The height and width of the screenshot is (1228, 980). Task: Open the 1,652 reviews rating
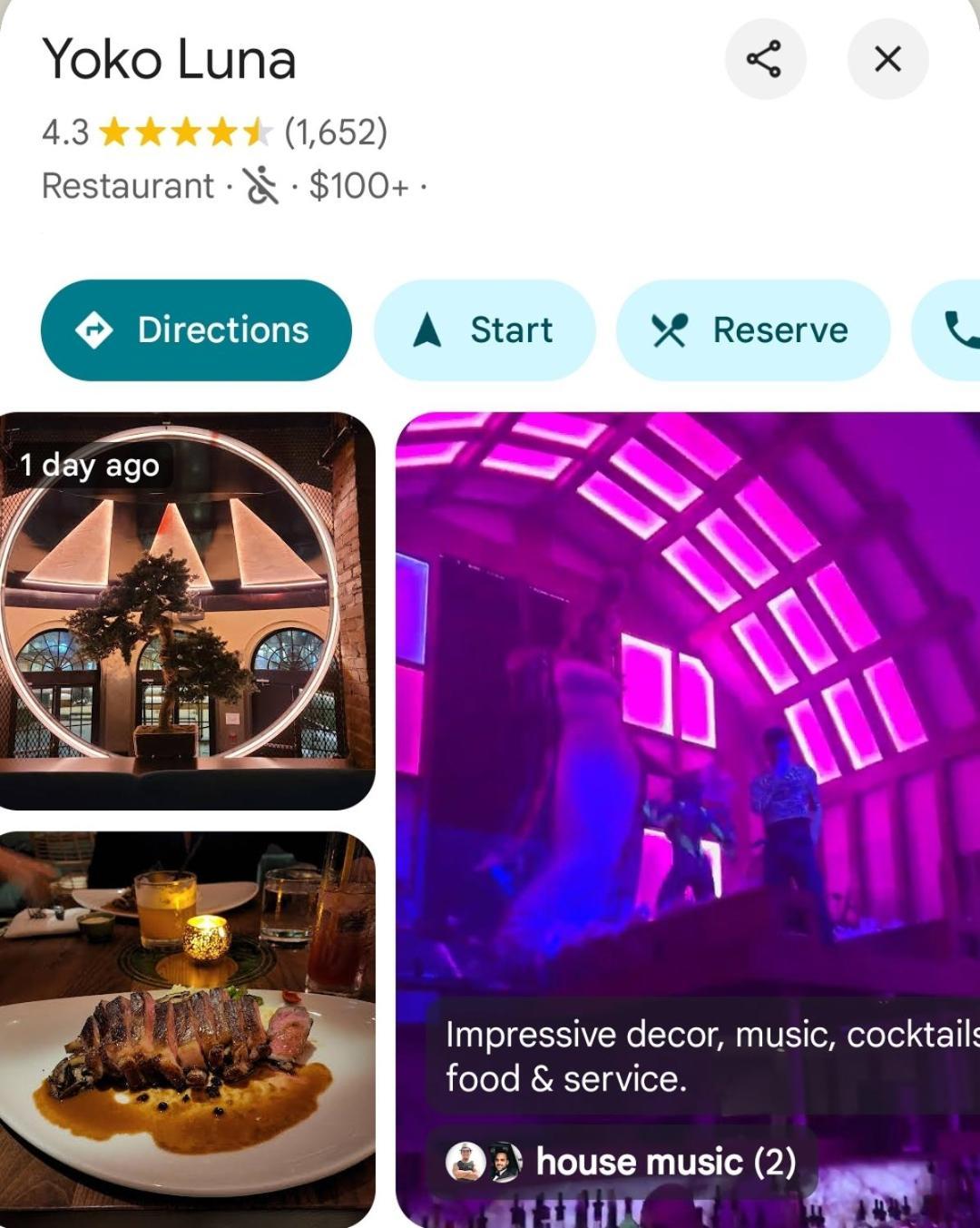point(335,133)
